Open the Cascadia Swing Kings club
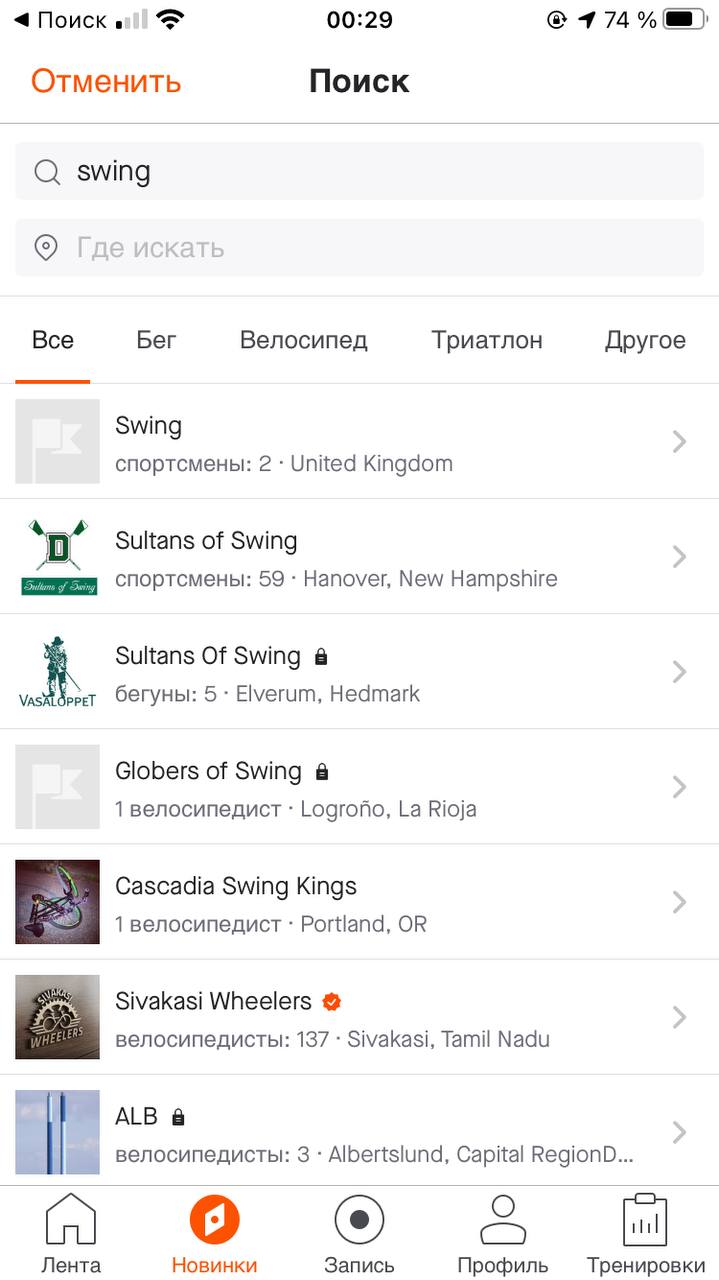Viewport: 719px width, 1280px height. tap(359, 901)
